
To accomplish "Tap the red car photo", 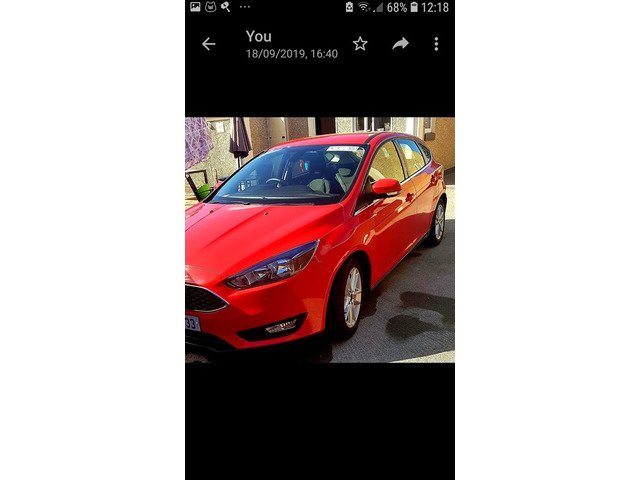I will pos(320,240).
